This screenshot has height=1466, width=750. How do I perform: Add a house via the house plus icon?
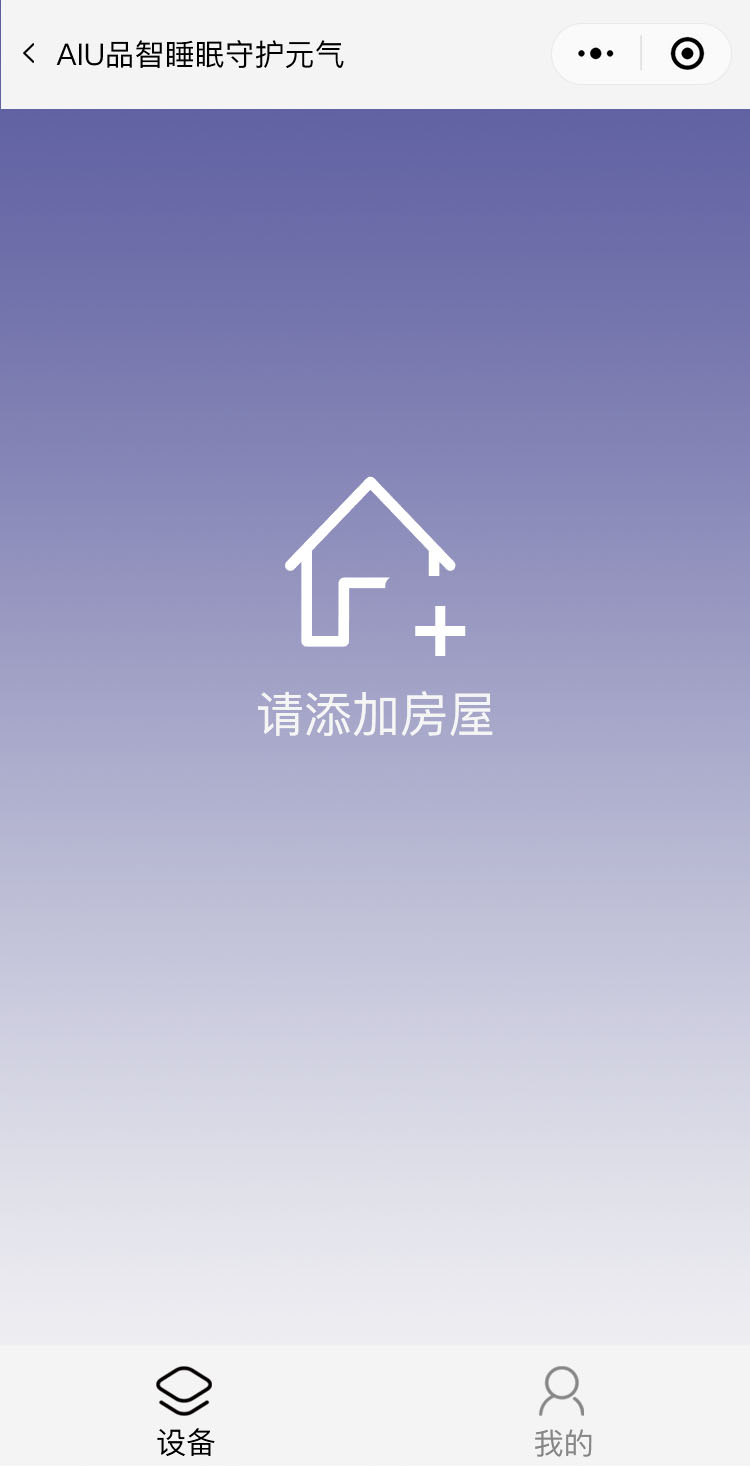[x=375, y=567]
